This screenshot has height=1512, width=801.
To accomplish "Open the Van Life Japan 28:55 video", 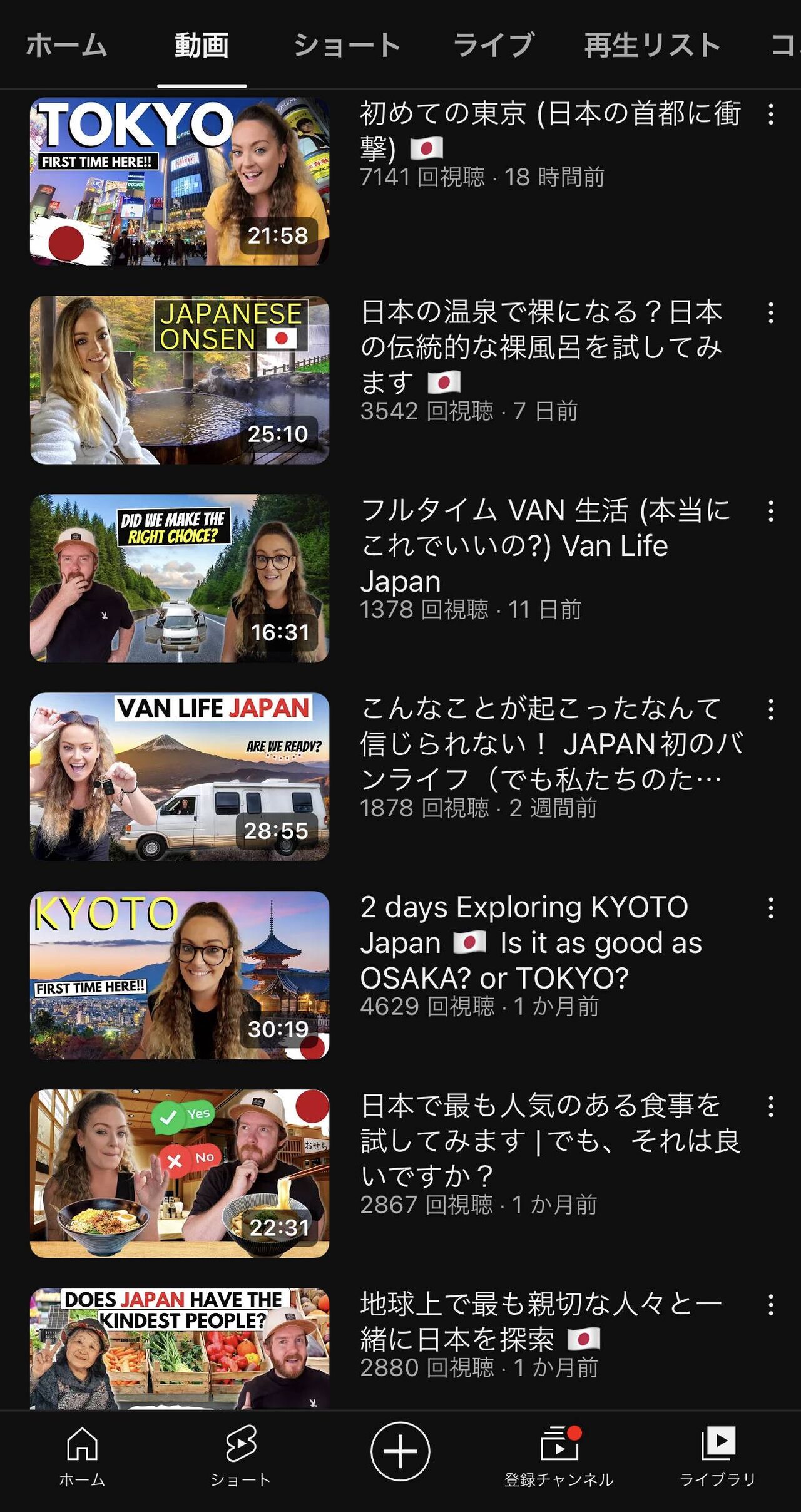I will [180, 777].
